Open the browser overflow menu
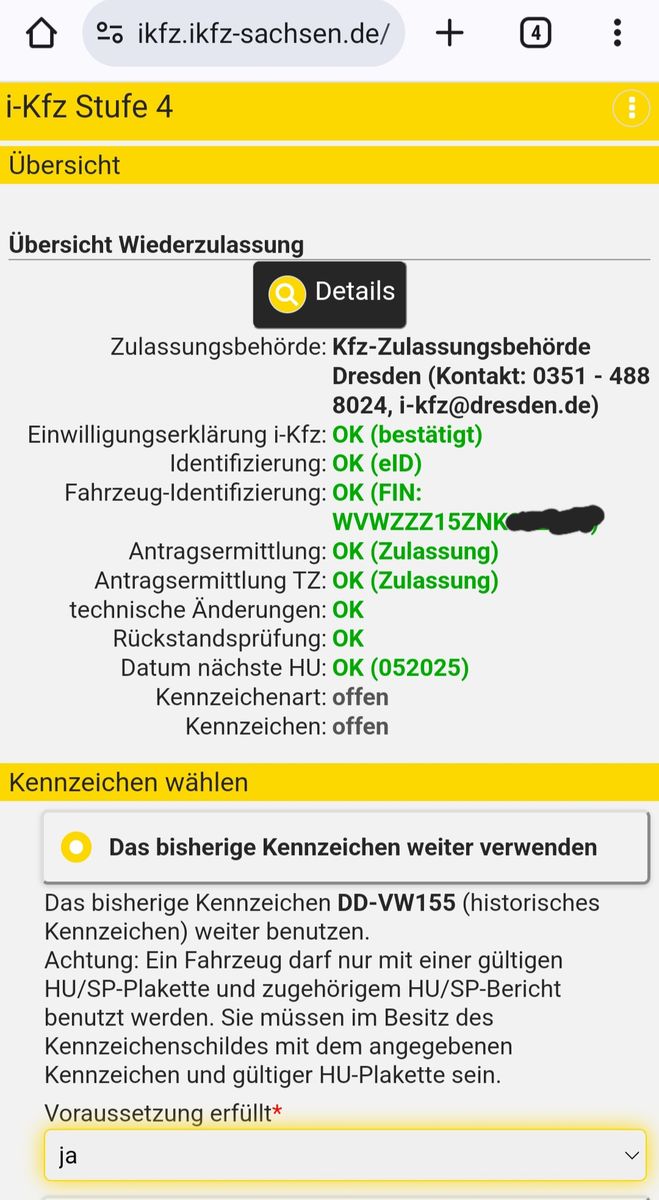 coord(617,34)
